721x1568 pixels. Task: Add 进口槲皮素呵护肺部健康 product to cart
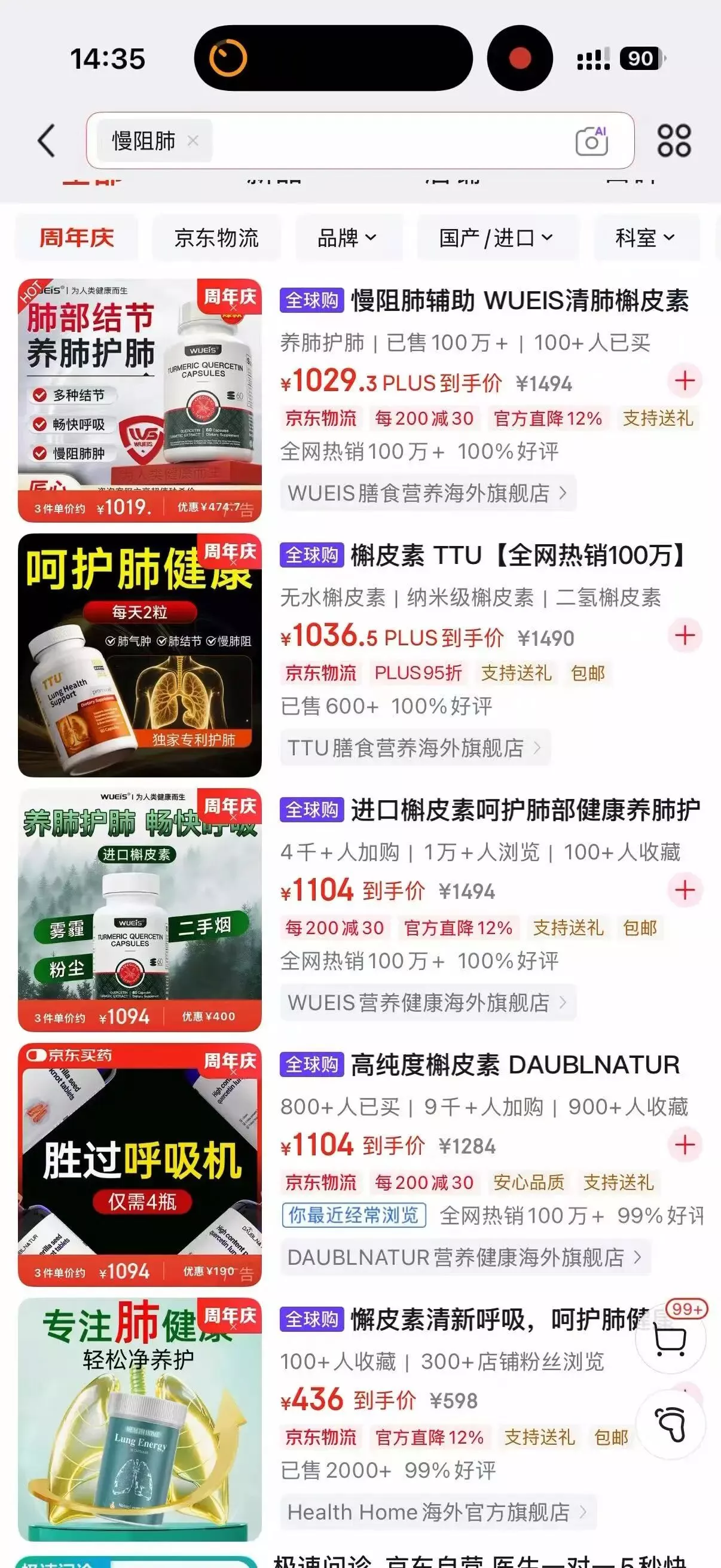coord(685,890)
